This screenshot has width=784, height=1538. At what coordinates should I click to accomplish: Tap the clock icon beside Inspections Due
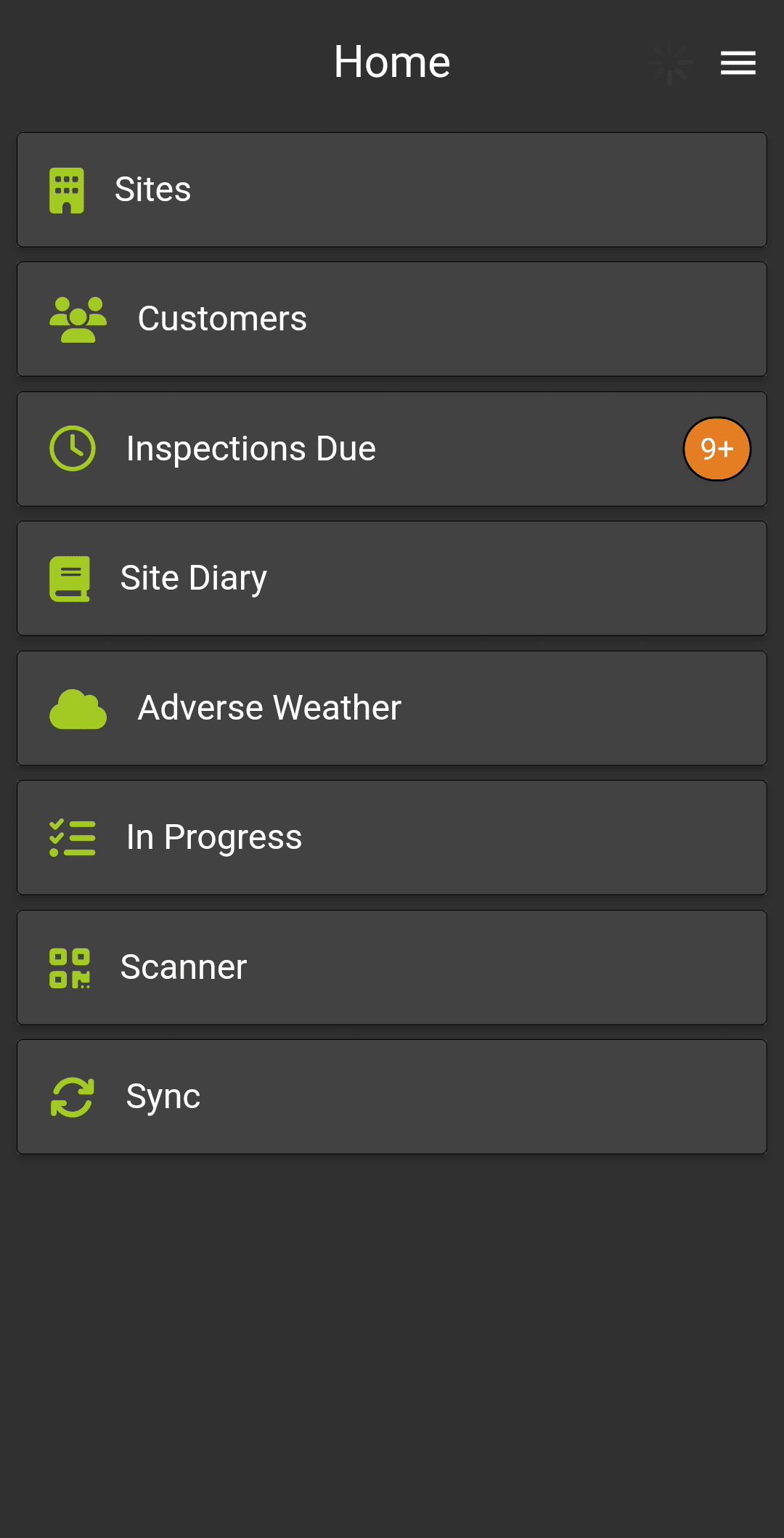pyautogui.click(x=73, y=448)
